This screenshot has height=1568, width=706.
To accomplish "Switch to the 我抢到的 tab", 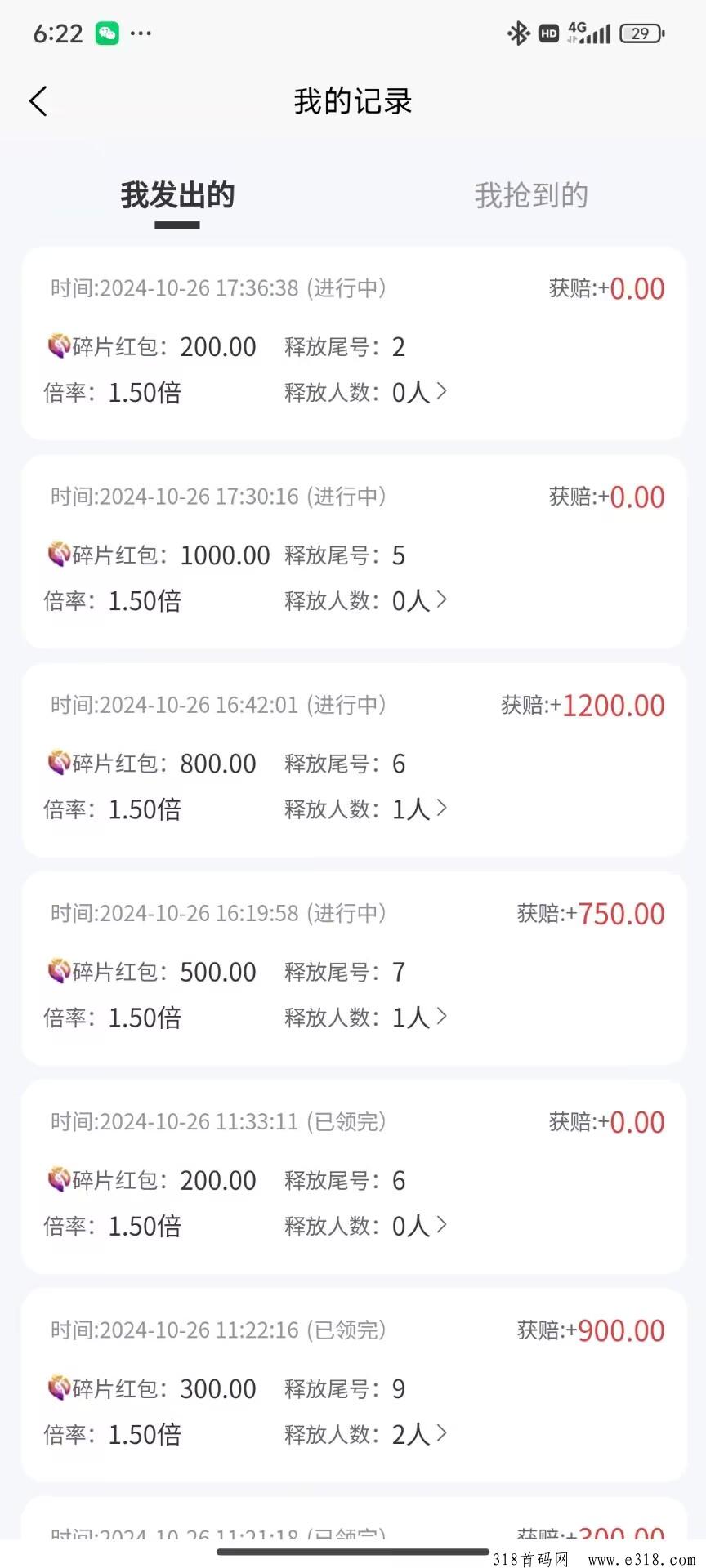I will 531,195.
